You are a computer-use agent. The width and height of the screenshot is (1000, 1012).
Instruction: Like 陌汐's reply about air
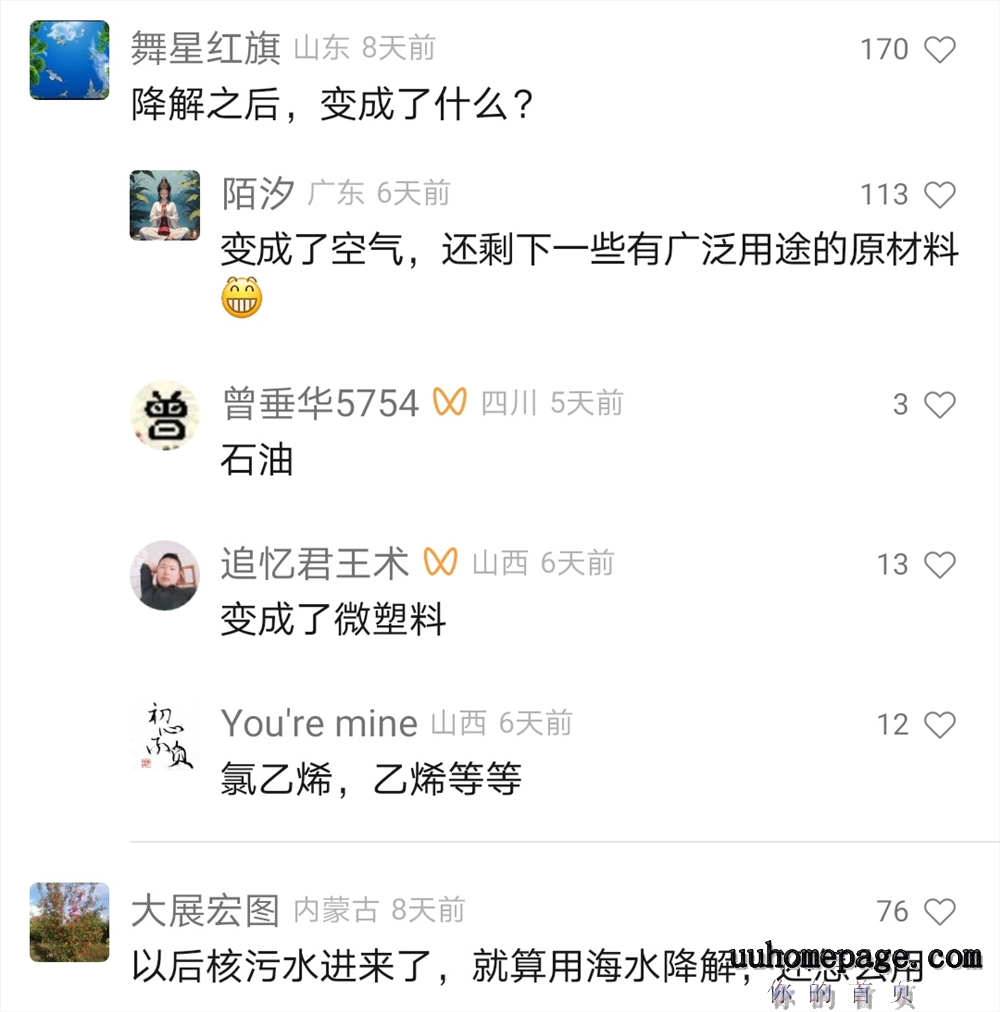pos(939,194)
